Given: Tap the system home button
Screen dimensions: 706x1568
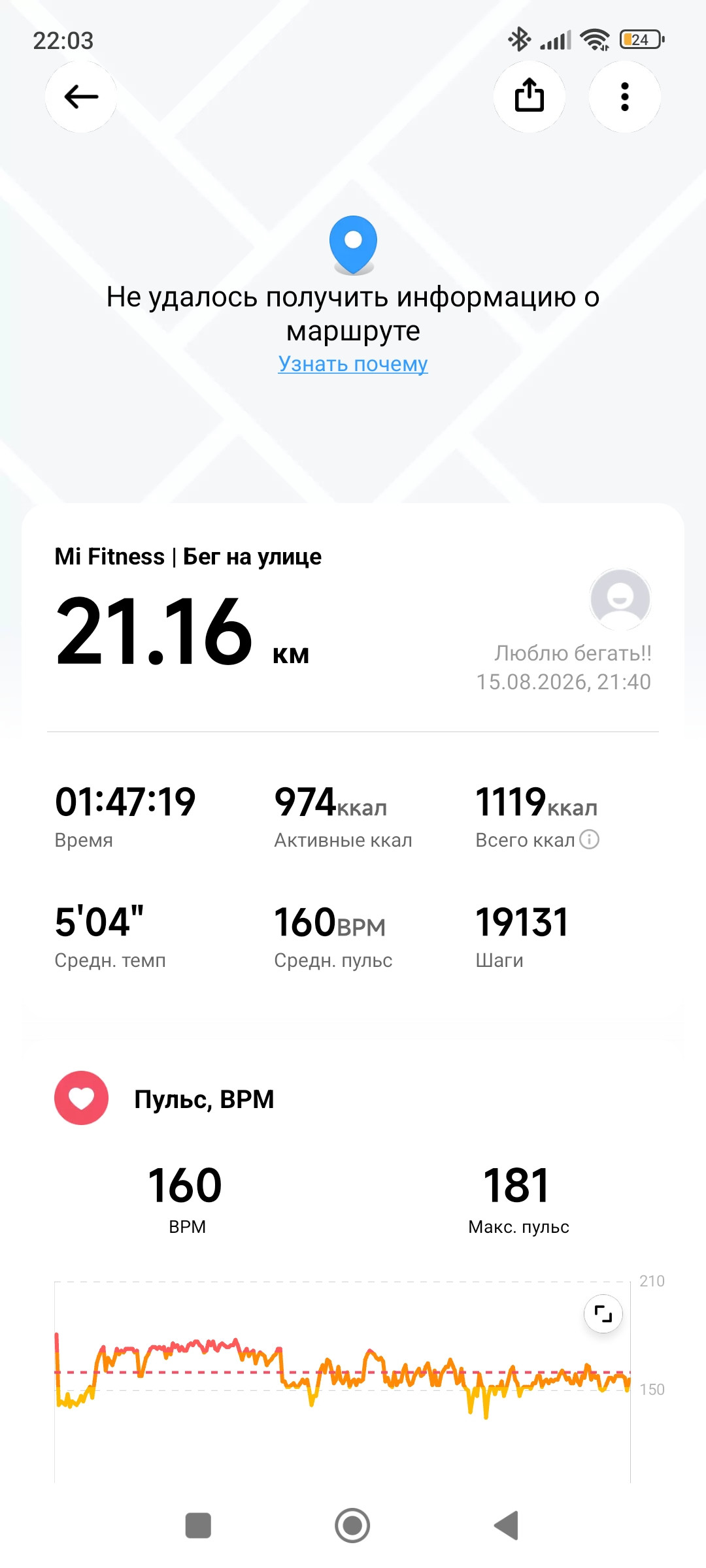Looking at the screenshot, I should 352,1526.
